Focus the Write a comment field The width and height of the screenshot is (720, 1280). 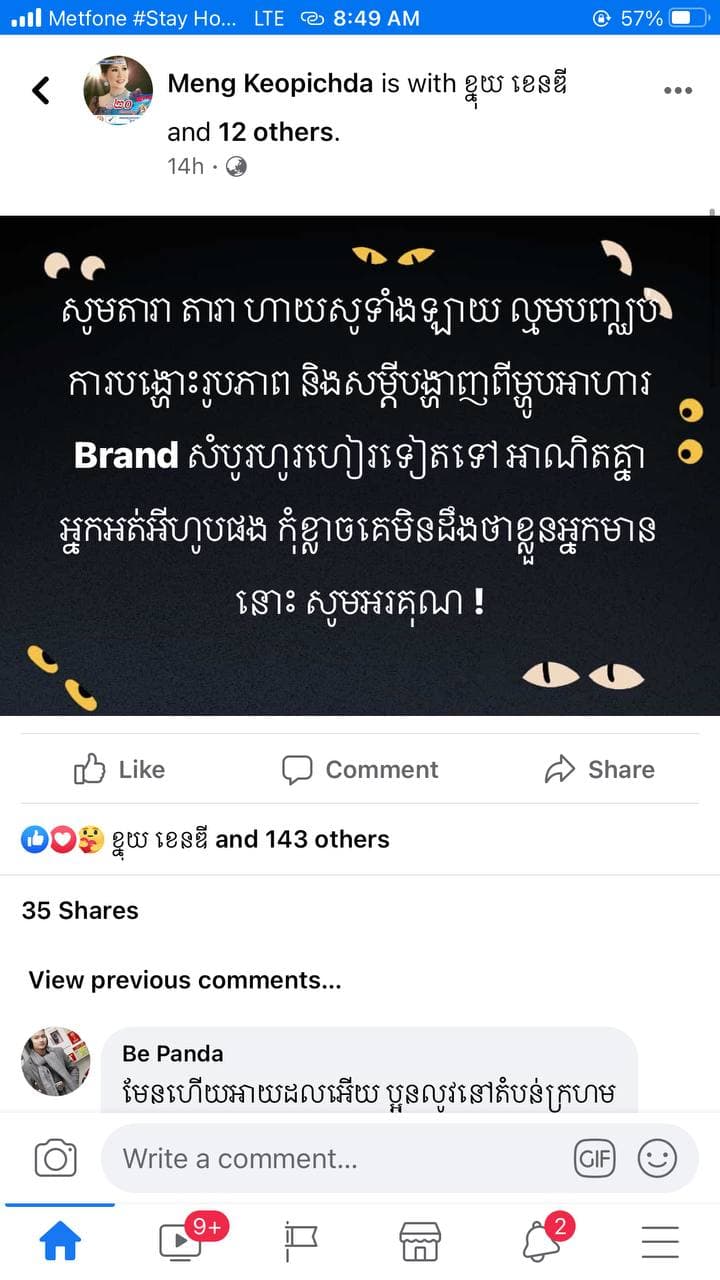[330, 1158]
